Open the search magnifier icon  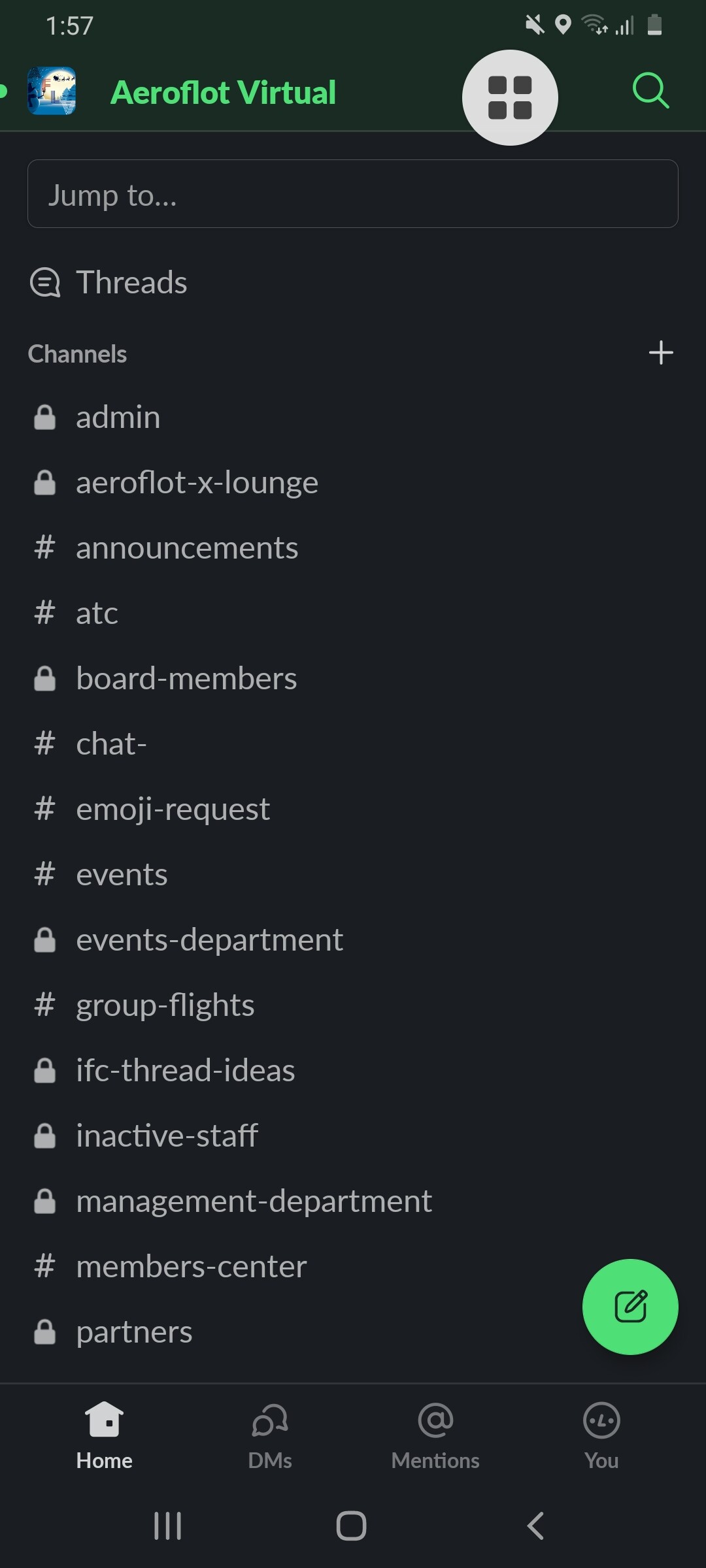coord(650,91)
